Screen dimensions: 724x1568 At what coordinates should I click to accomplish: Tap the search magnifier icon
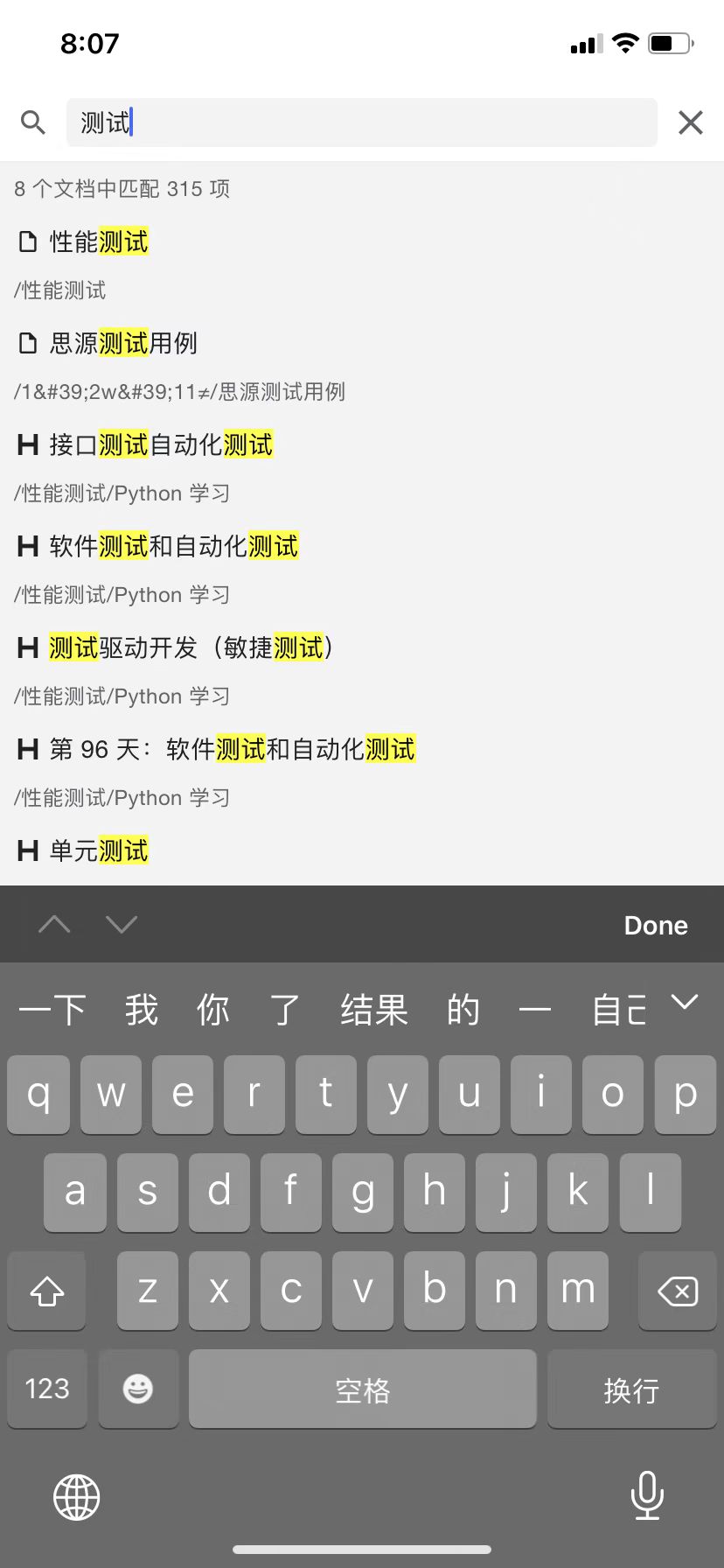coord(33,122)
